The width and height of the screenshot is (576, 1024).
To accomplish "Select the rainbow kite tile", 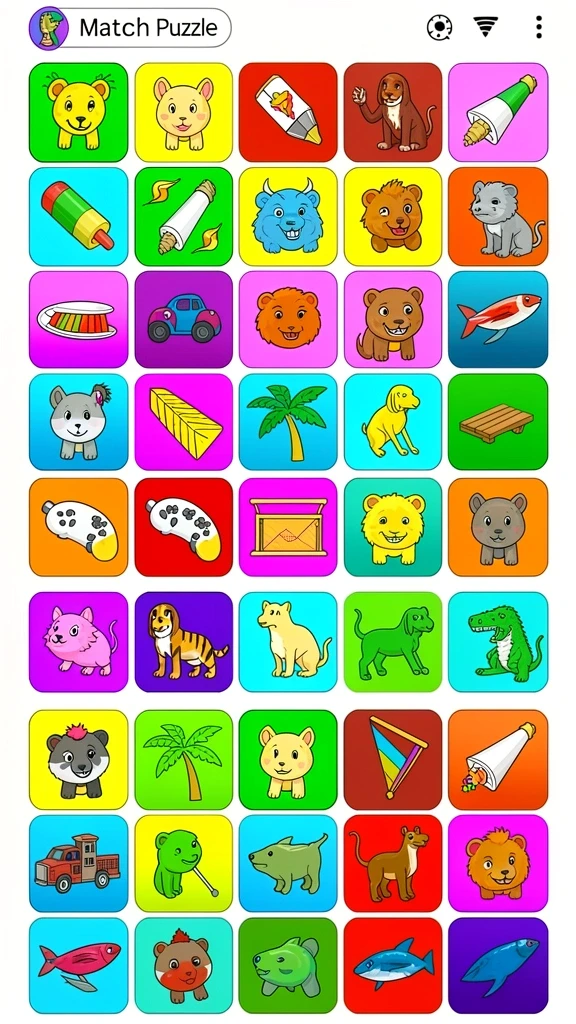I will point(393,760).
